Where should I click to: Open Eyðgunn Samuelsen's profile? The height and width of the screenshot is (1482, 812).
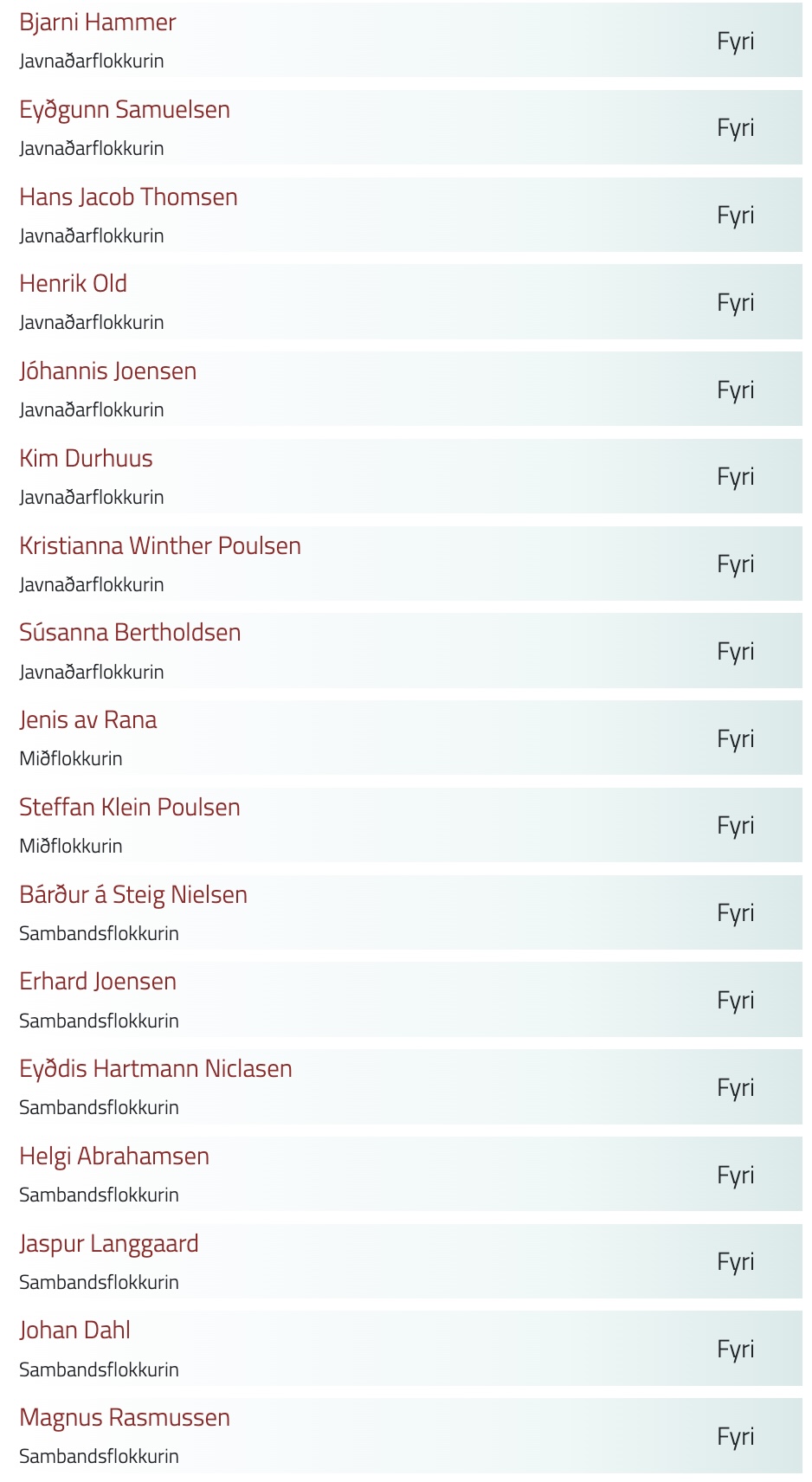pyautogui.click(x=125, y=110)
